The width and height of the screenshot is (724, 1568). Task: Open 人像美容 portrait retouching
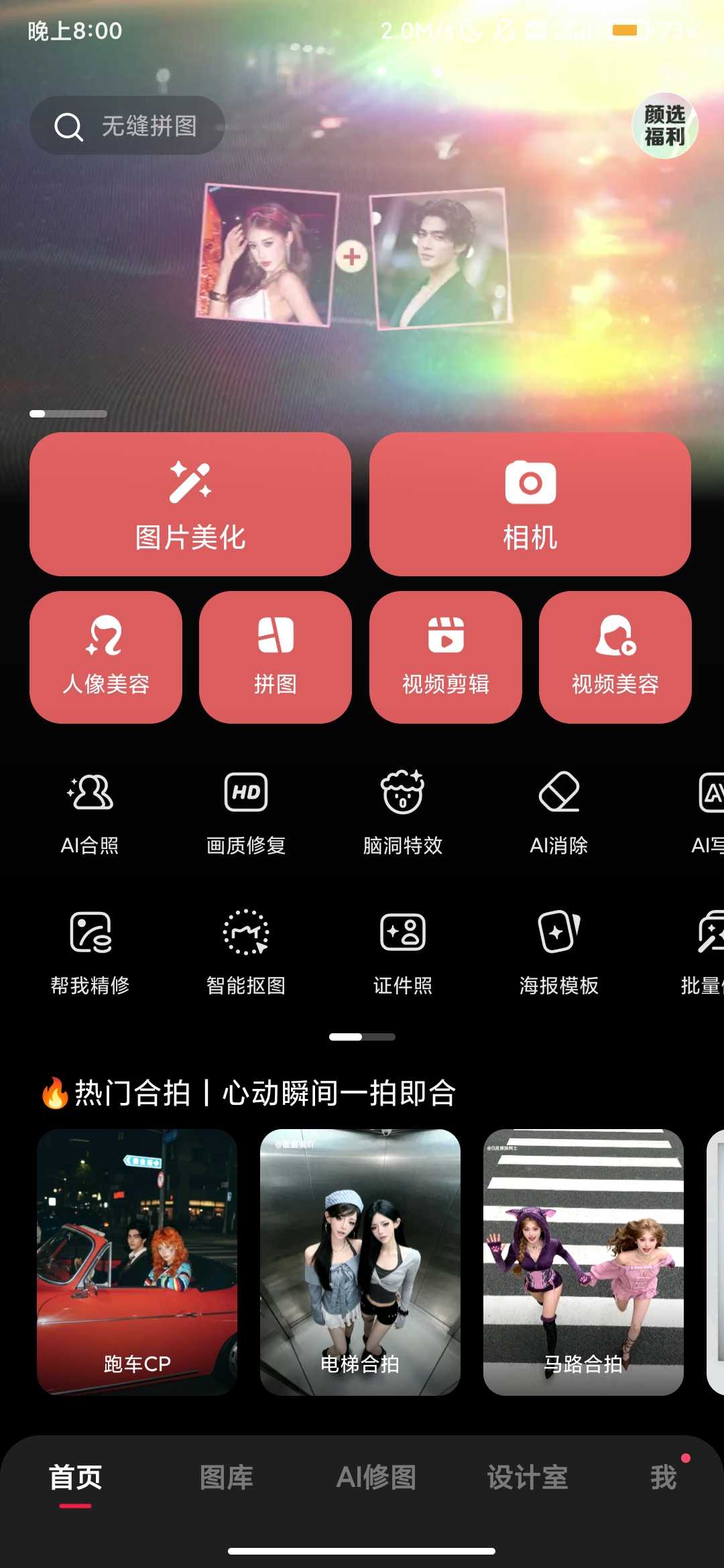coord(106,657)
